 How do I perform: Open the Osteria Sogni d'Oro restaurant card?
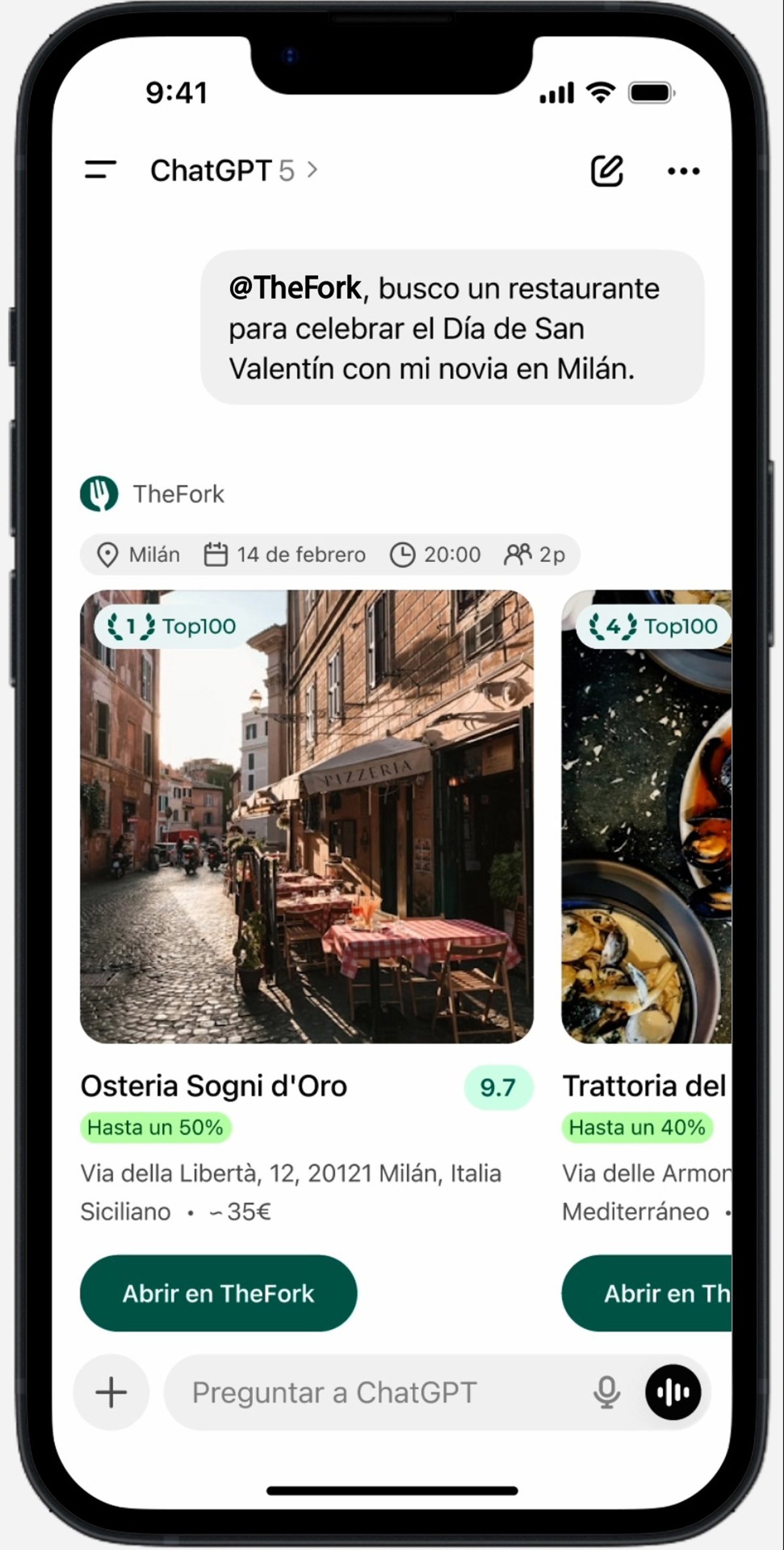[306, 816]
